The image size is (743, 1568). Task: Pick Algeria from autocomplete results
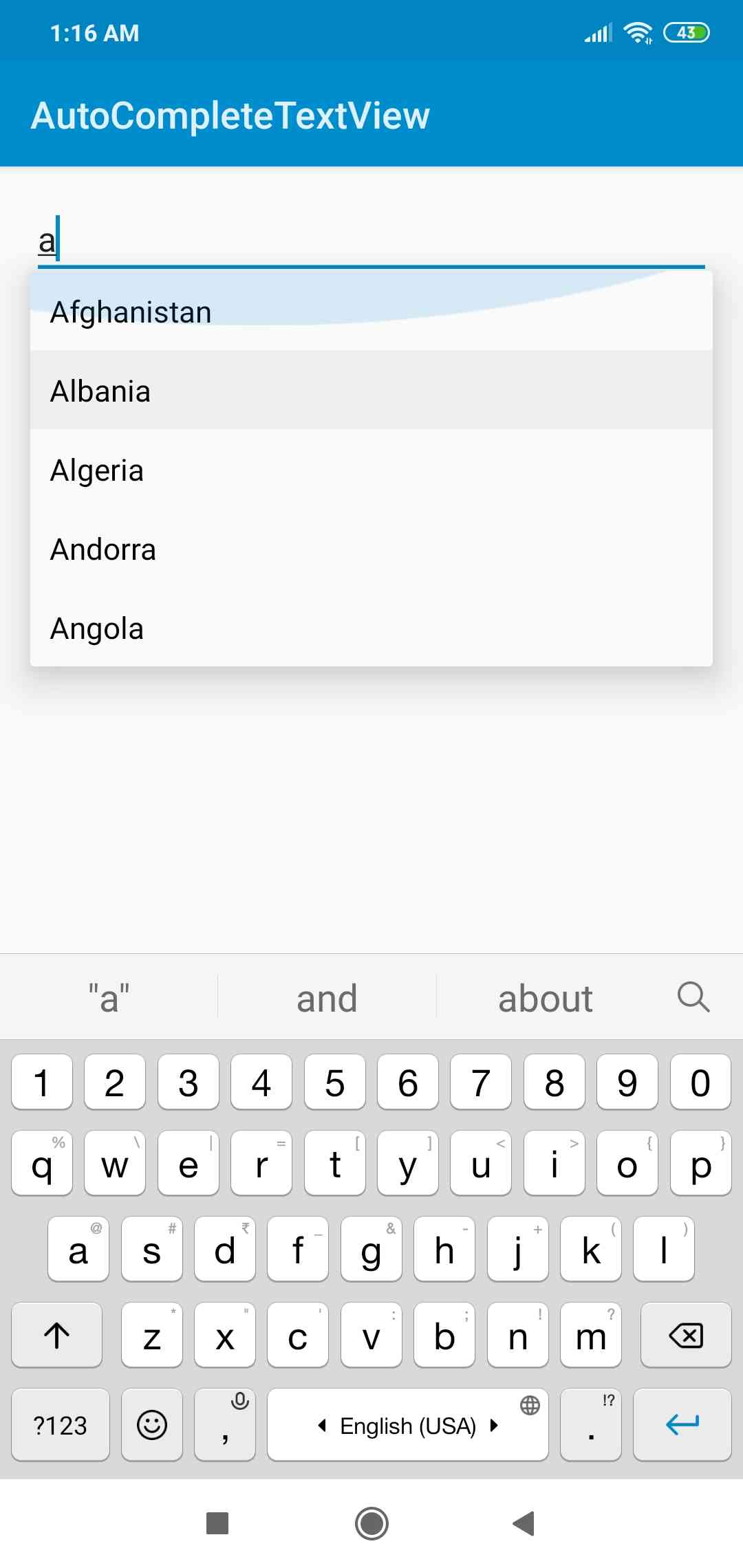click(x=371, y=469)
